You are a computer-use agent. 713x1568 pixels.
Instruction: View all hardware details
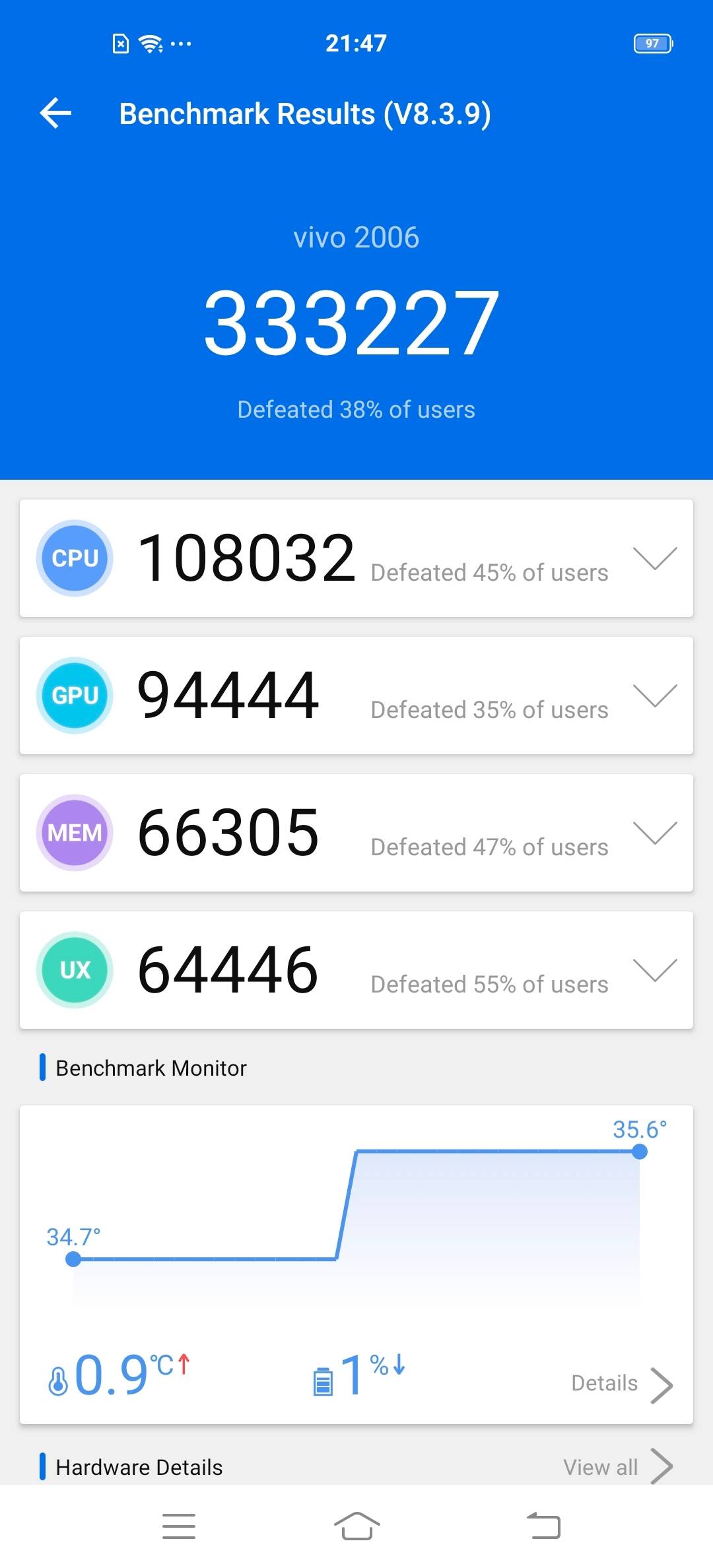(x=618, y=1466)
